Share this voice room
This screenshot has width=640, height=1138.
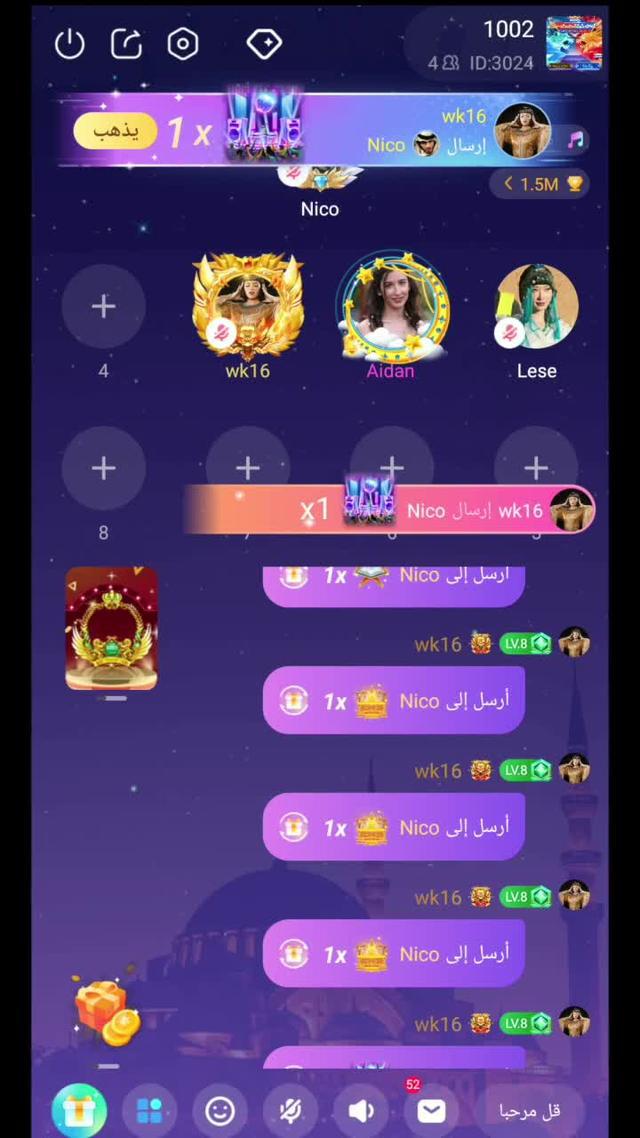(x=126, y=44)
